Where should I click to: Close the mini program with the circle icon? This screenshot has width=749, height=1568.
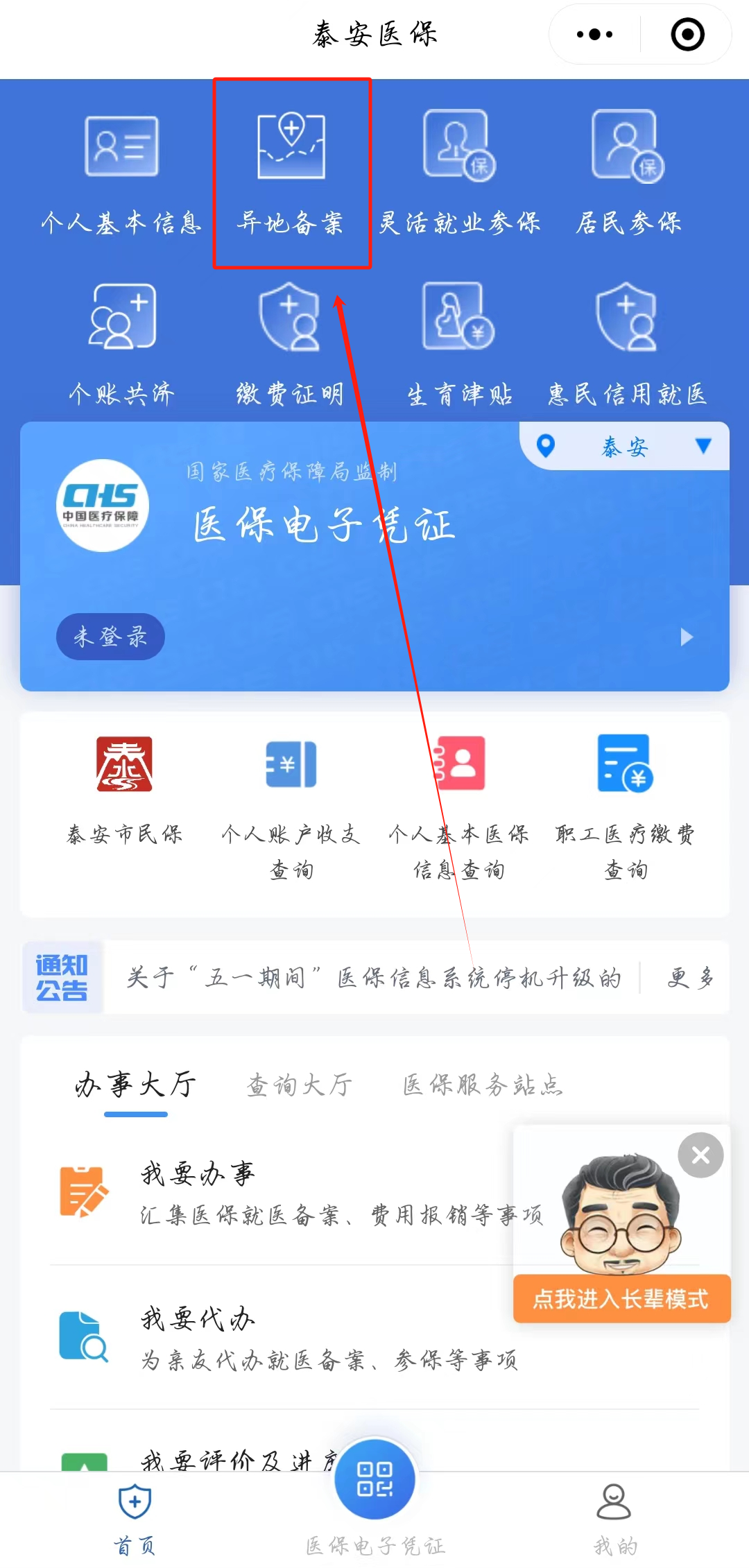[687, 34]
